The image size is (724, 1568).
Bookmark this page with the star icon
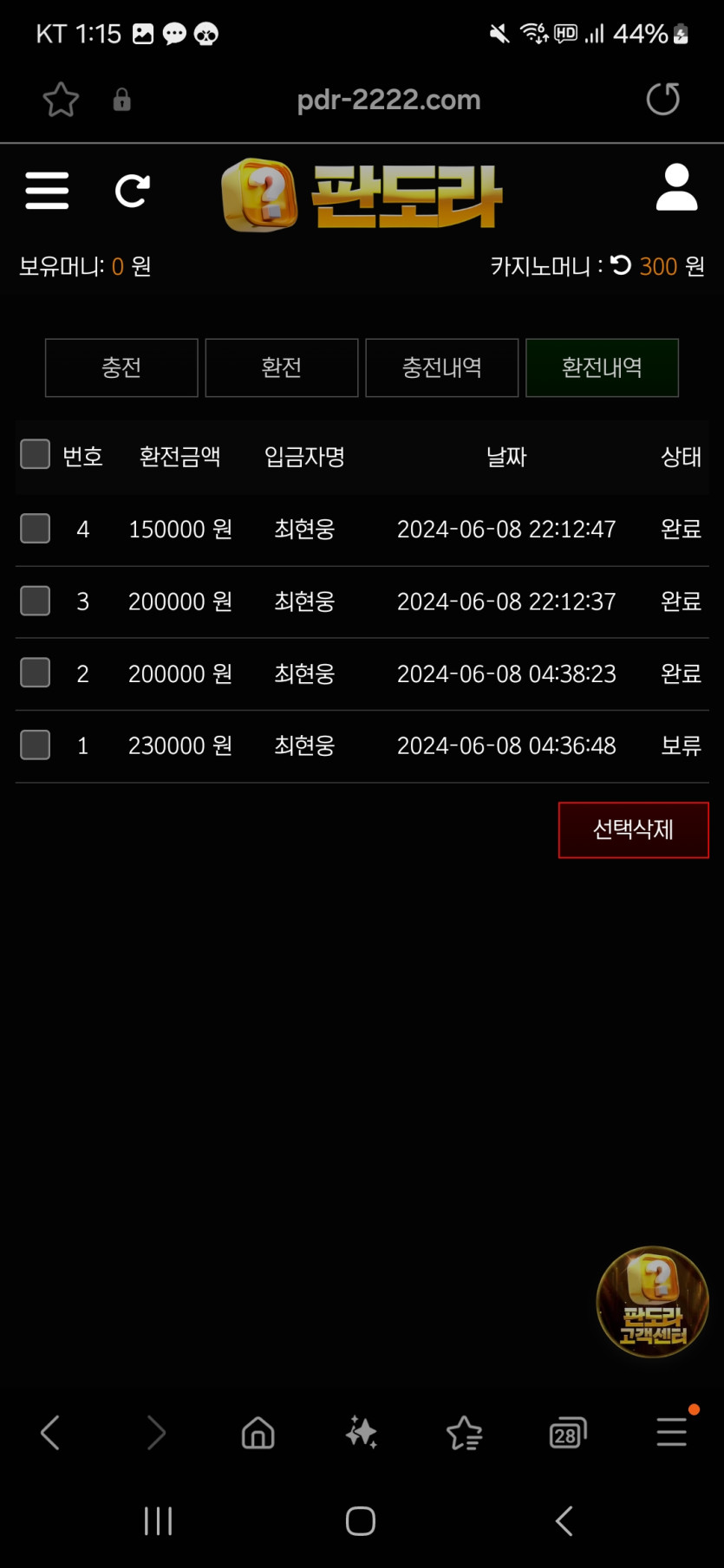tap(61, 100)
